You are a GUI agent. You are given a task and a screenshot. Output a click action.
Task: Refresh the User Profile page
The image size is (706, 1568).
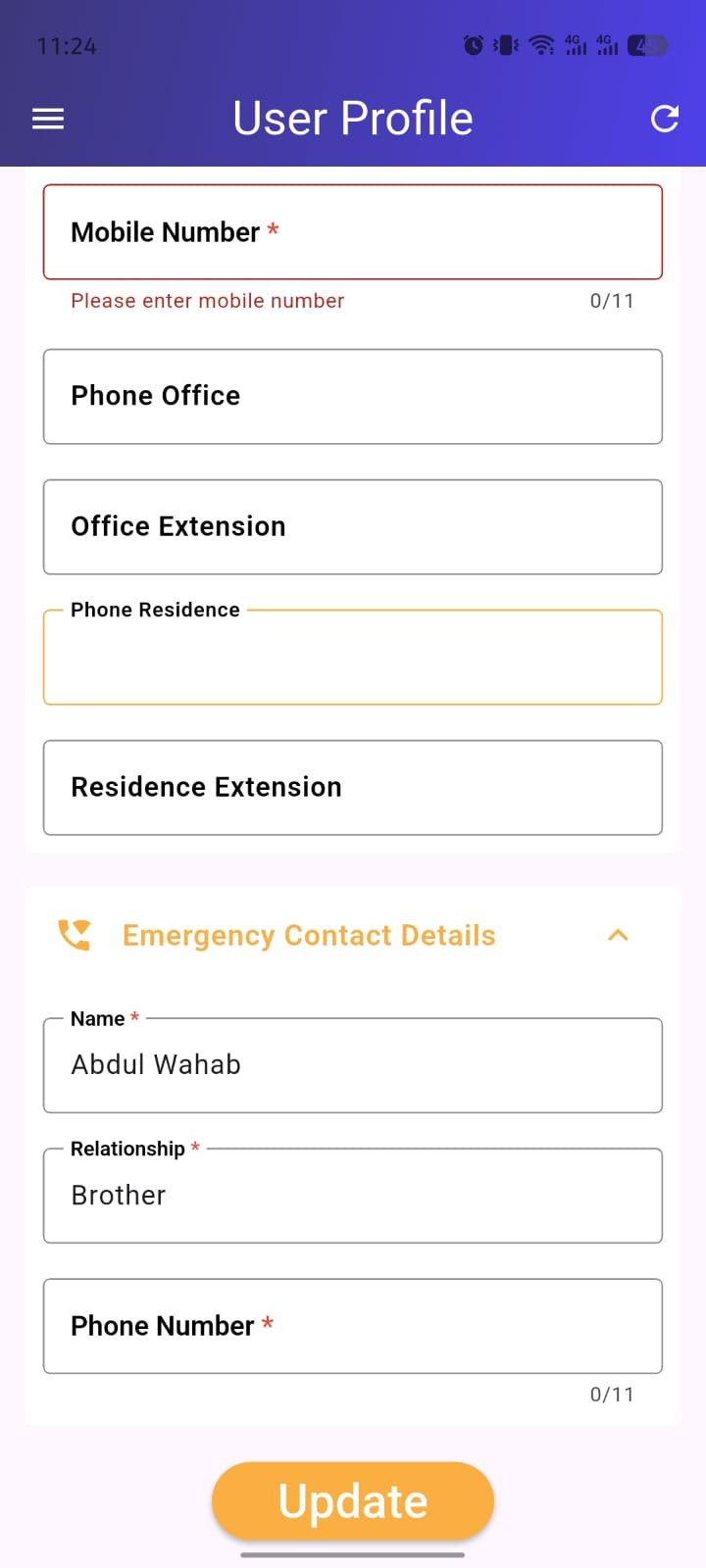(x=665, y=119)
